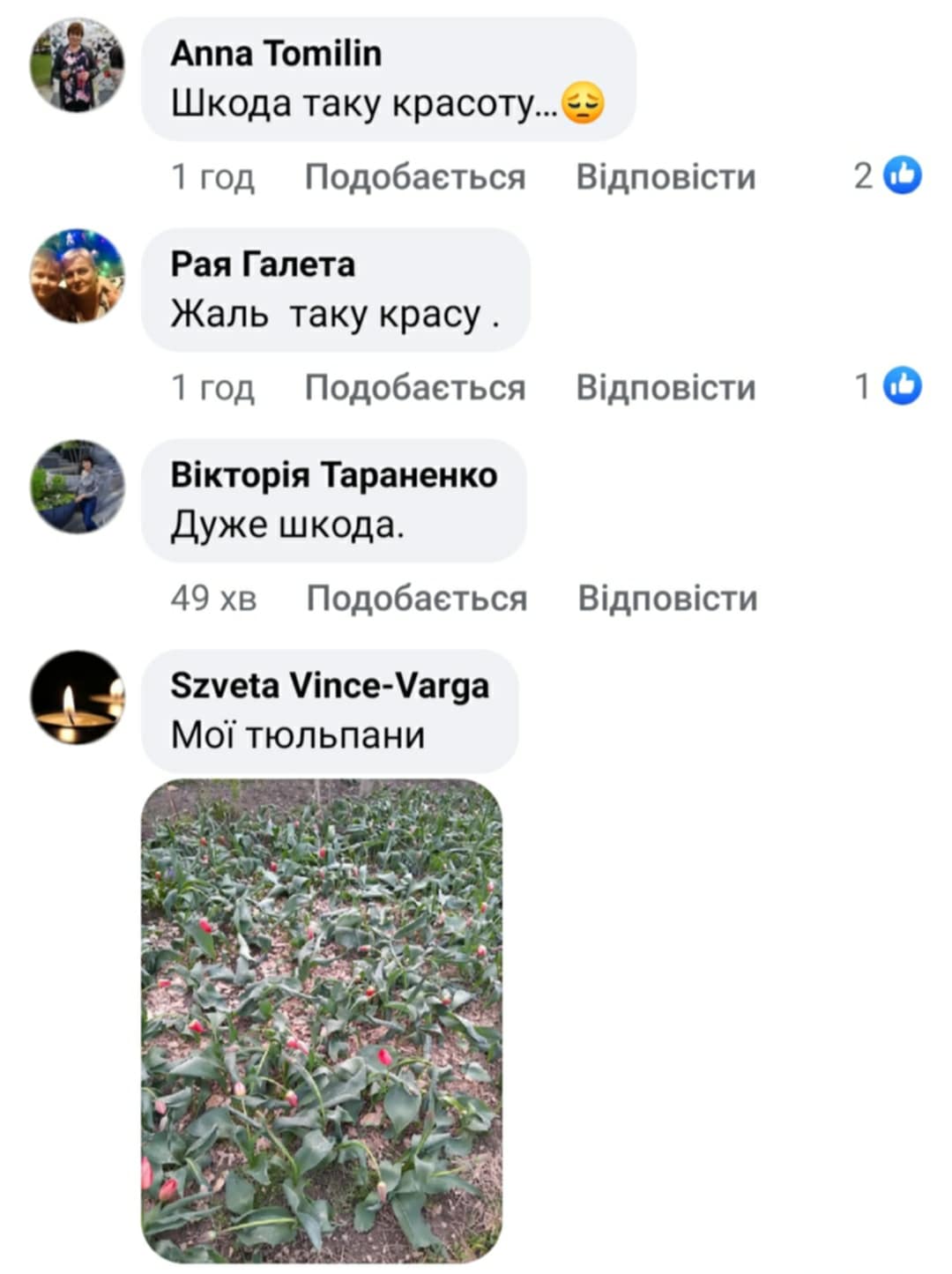Like Рая Галета's comment
The width and height of the screenshot is (952, 1274).
click(414, 388)
